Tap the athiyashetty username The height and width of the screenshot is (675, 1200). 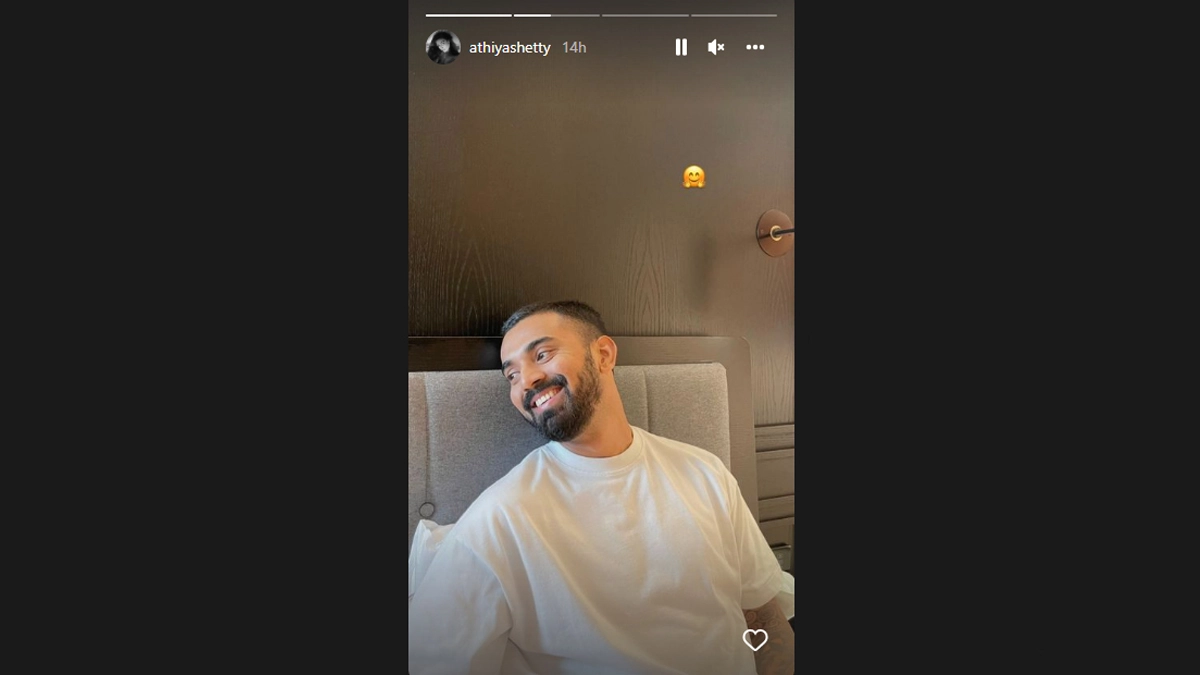509,48
